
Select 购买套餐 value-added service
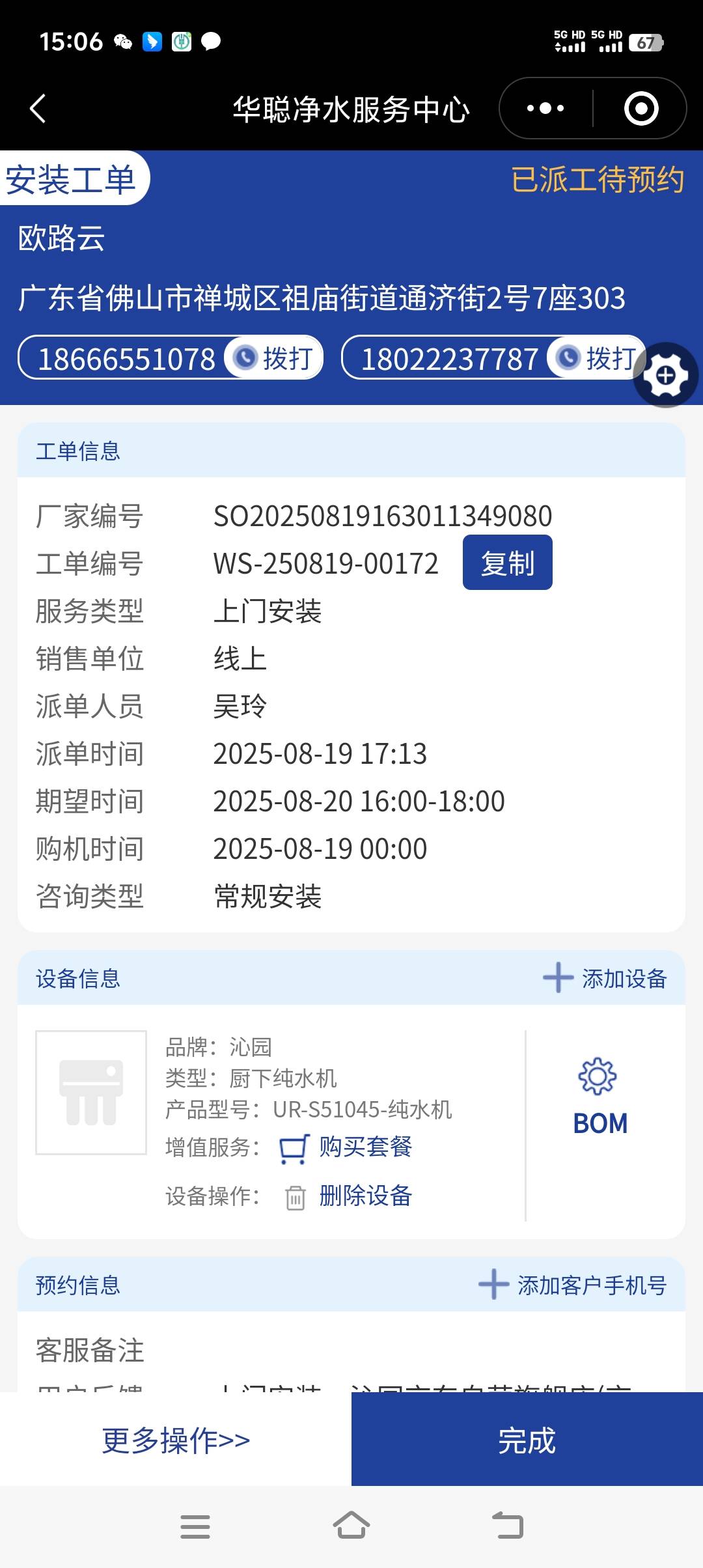tap(365, 1147)
